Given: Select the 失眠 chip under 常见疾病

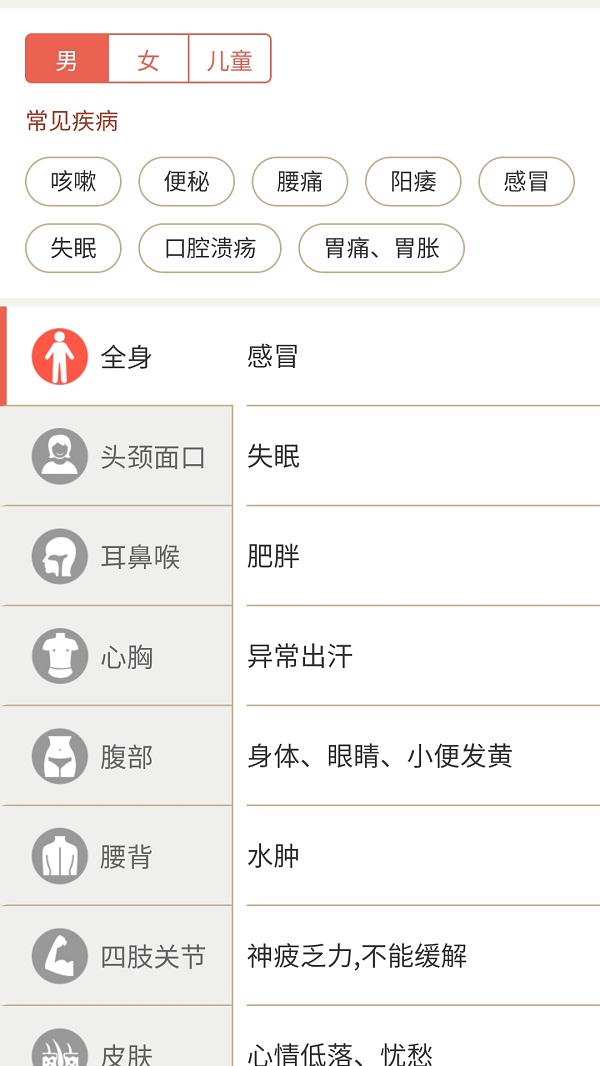Looking at the screenshot, I should (73, 248).
